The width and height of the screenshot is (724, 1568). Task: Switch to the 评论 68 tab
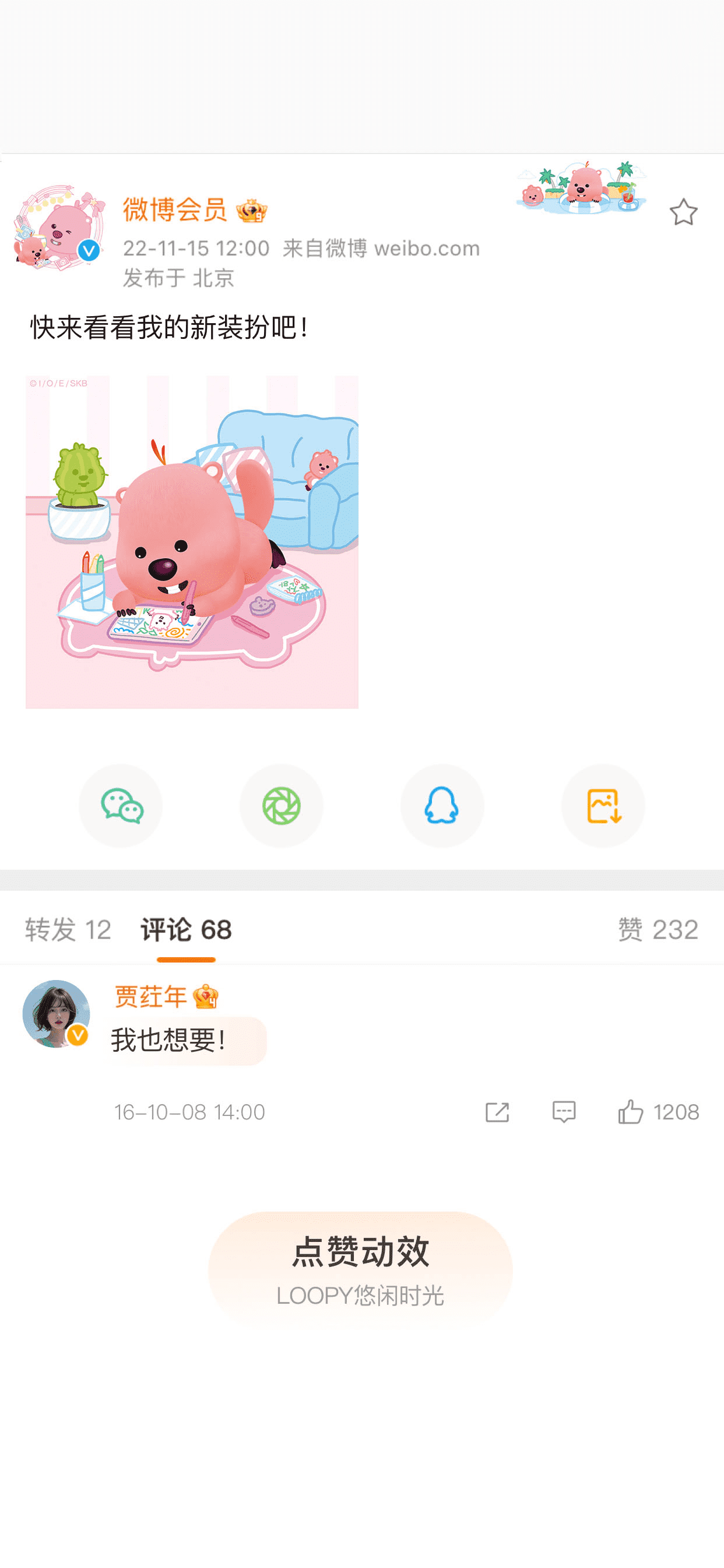click(x=186, y=929)
